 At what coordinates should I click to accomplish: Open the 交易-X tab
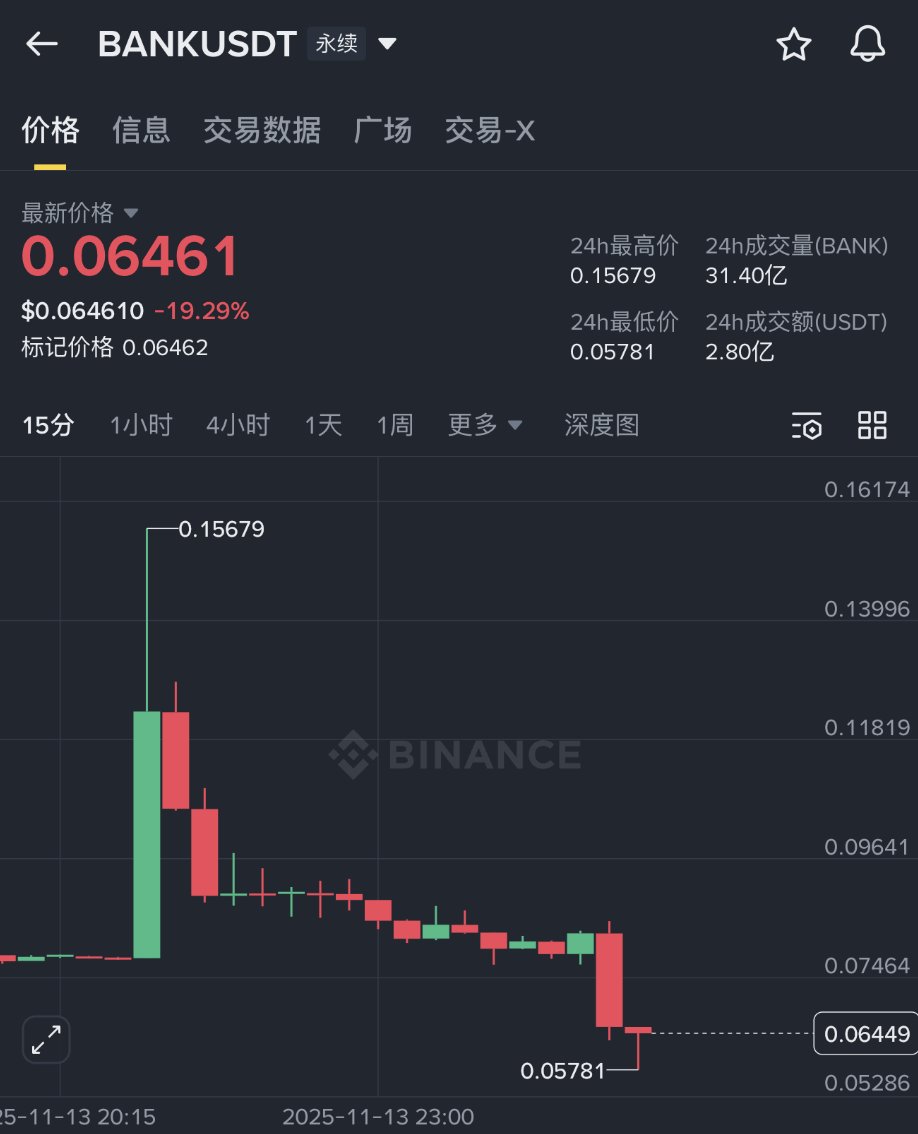[x=489, y=130]
